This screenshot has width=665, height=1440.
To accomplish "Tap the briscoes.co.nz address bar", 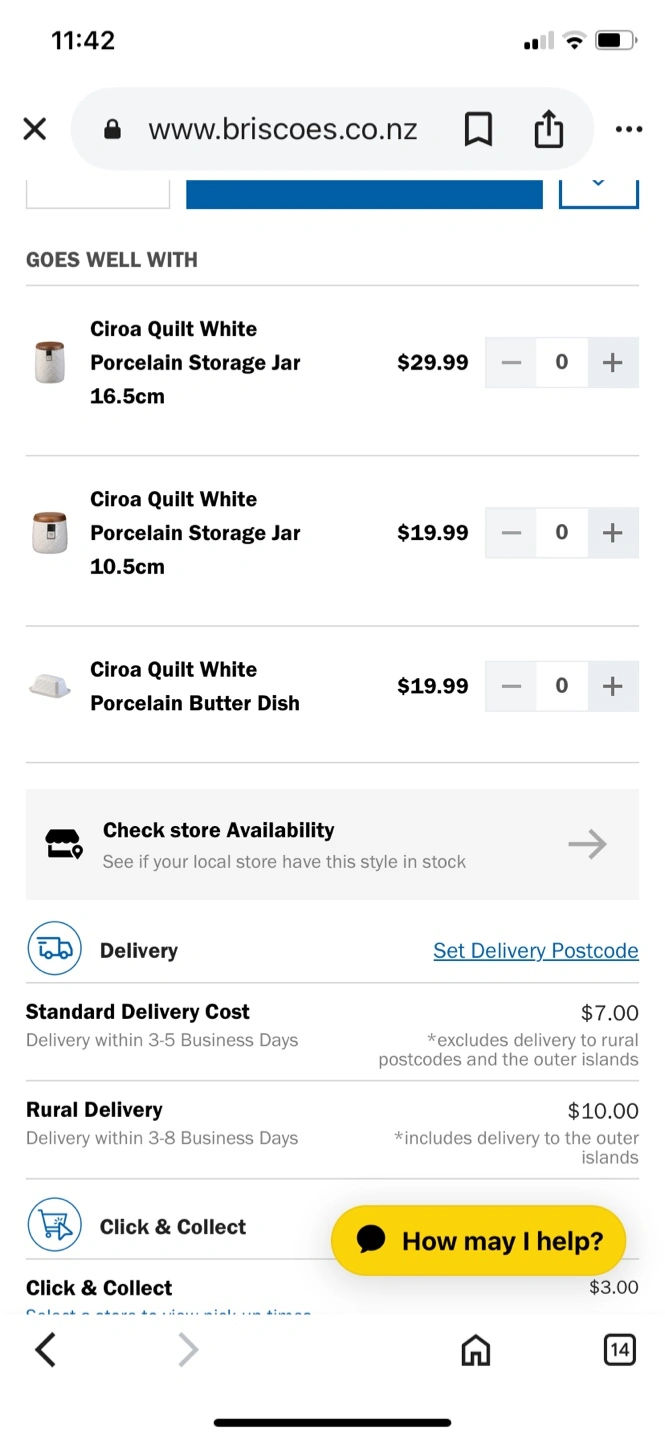I will click(283, 129).
